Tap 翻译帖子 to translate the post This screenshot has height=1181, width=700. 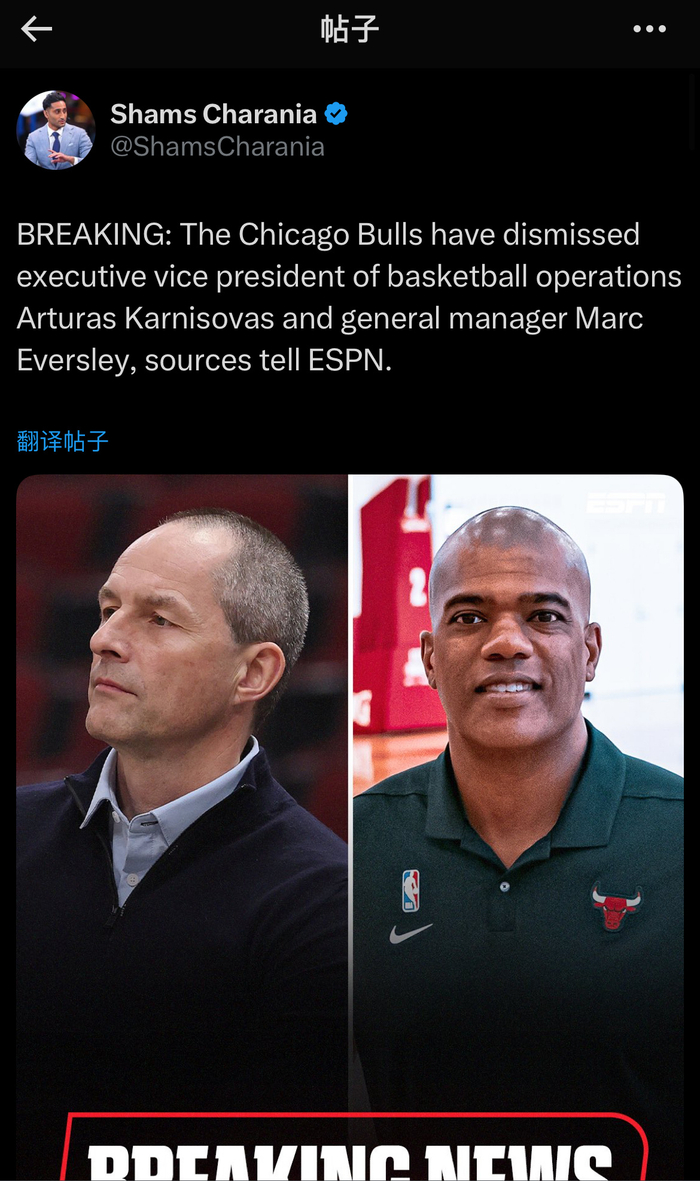pyautogui.click(x=63, y=441)
